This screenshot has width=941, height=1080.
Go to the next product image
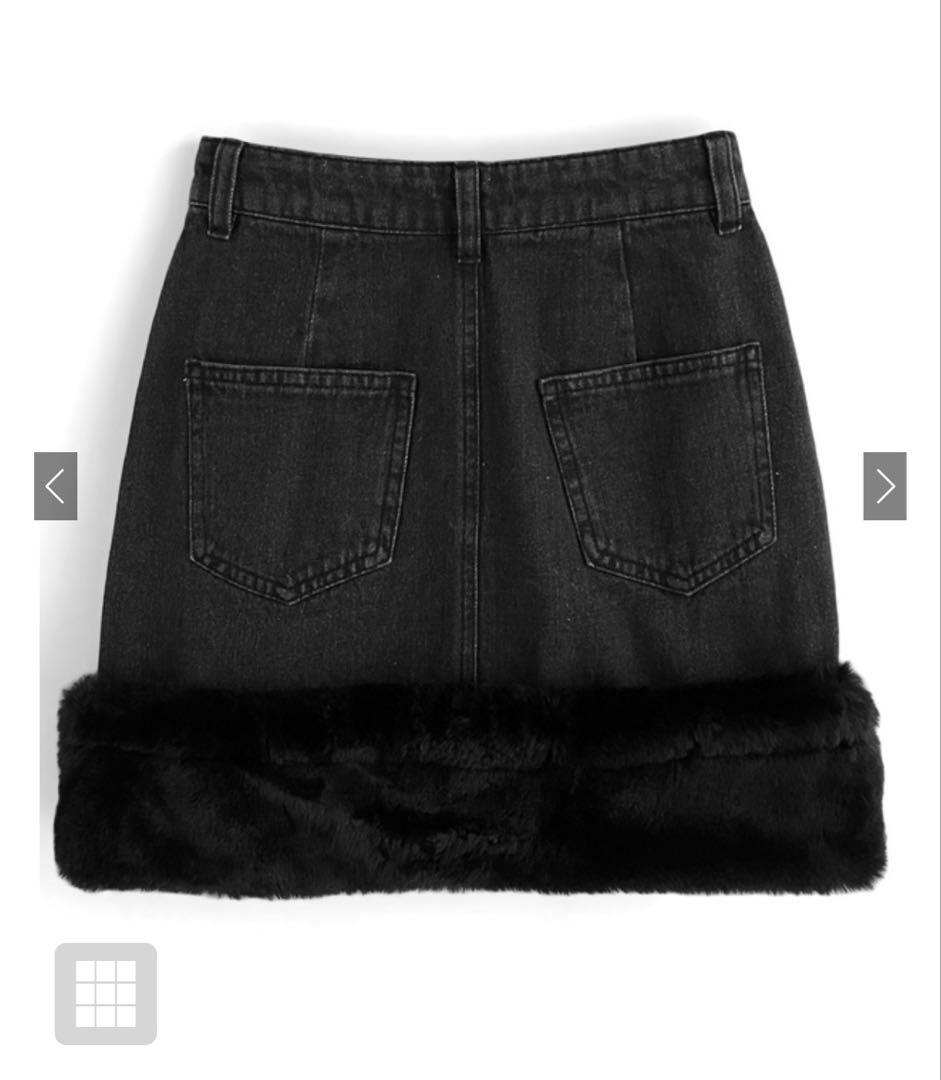pos(885,486)
